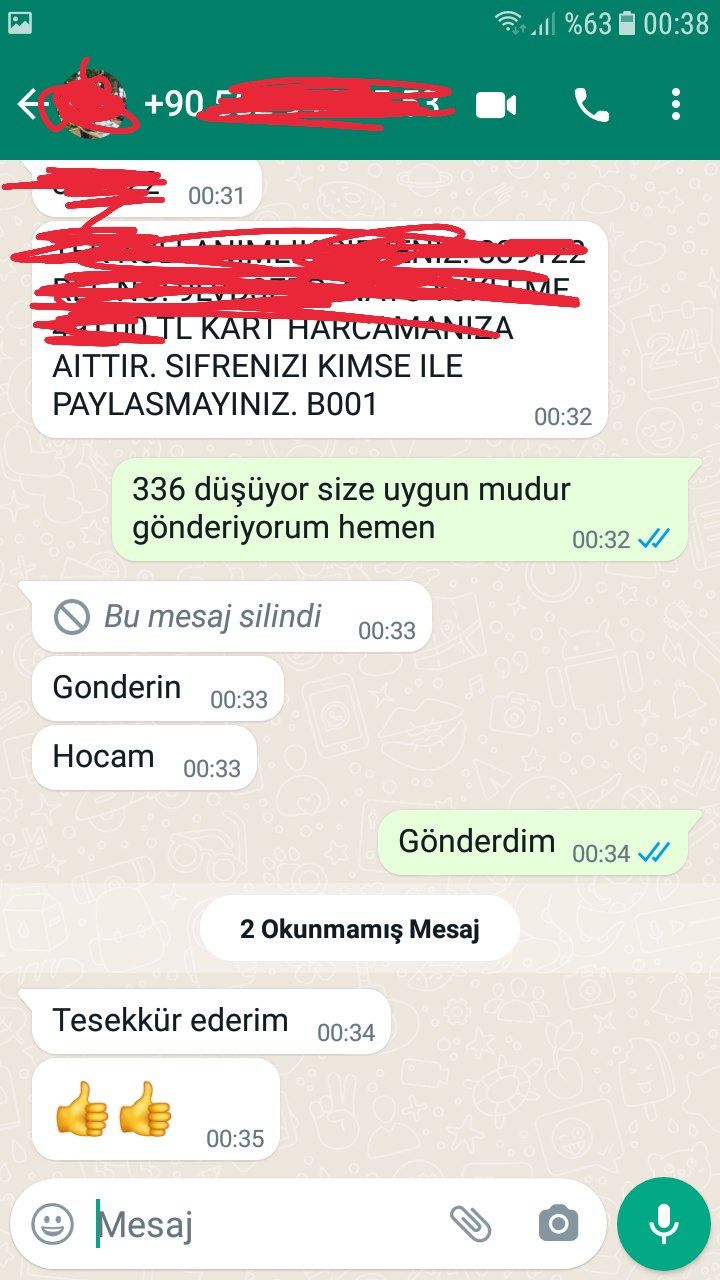Open the camera from the message bar

point(558,1223)
